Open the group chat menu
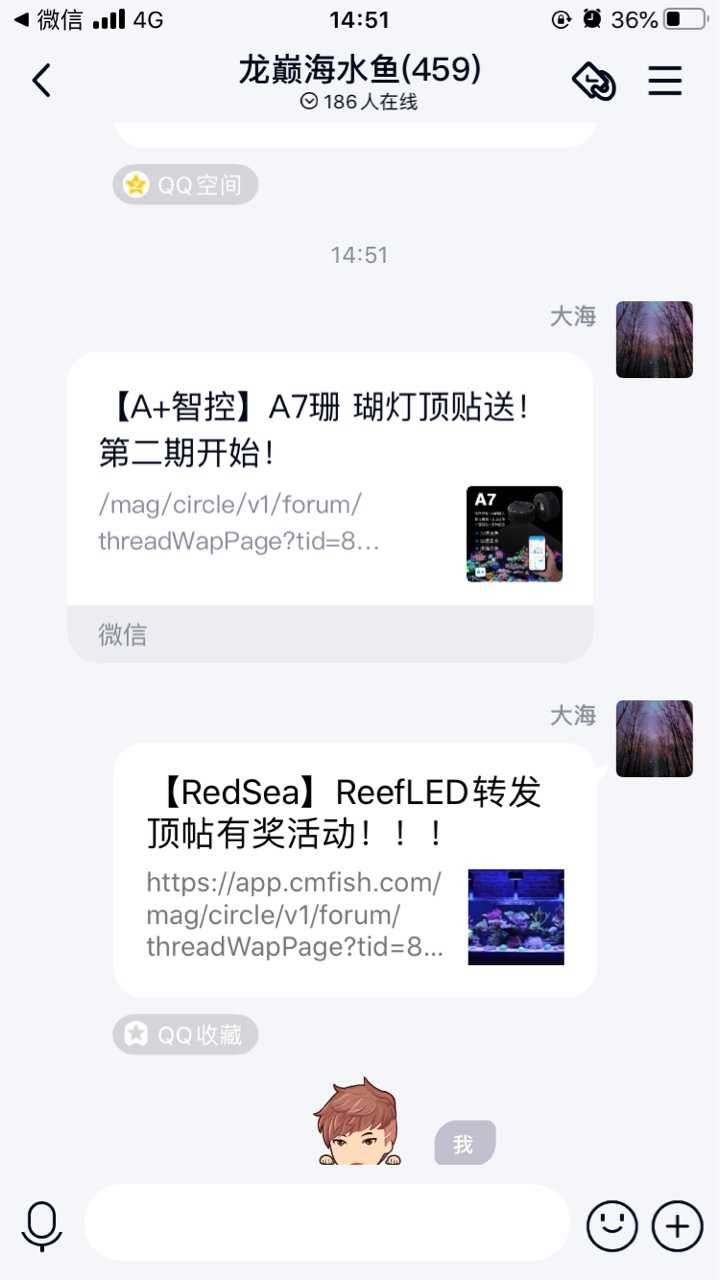Viewport: 720px width, 1280px height. pyautogui.click(x=665, y=81)
